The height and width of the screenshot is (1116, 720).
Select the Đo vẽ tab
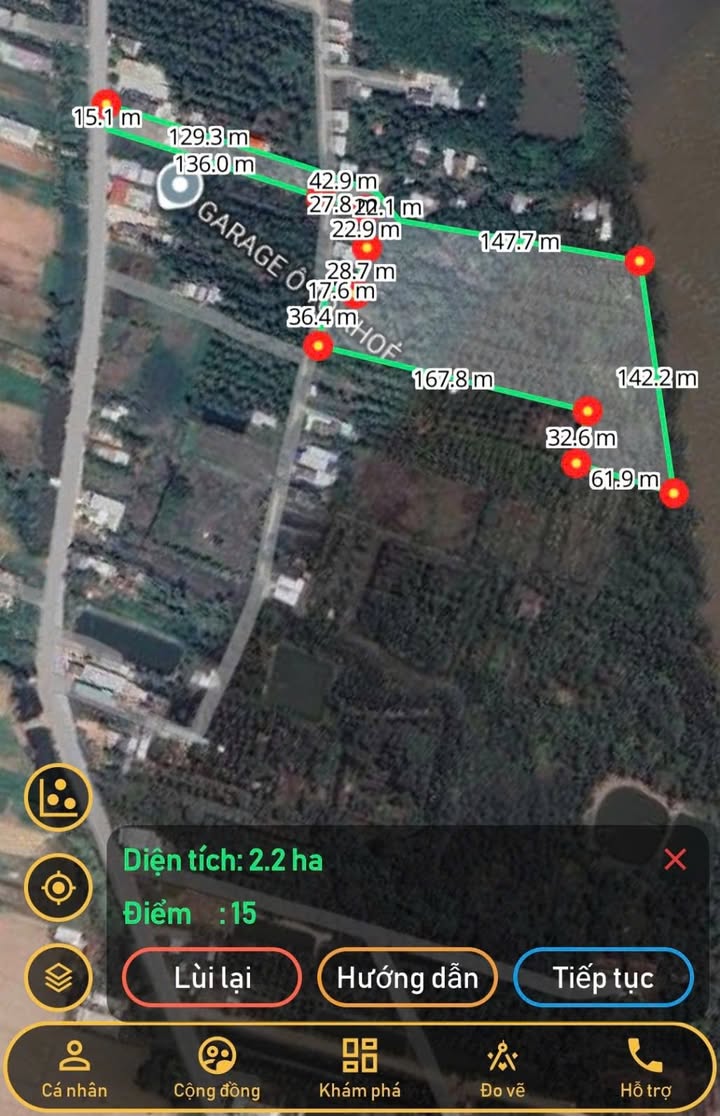pyautogui.click(x=502, y=1067)
